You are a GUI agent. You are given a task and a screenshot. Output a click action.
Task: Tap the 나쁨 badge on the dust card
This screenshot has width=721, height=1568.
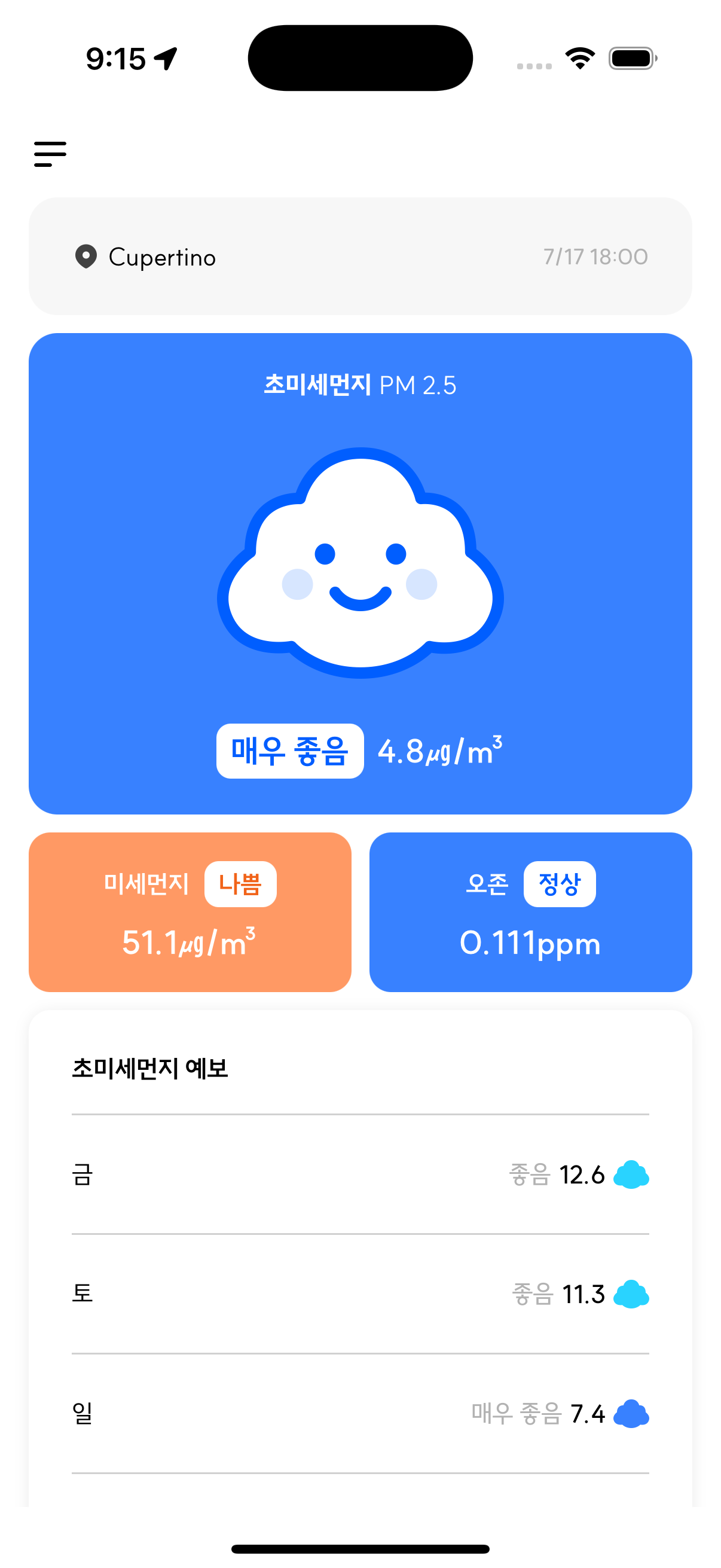click(240, 884)
